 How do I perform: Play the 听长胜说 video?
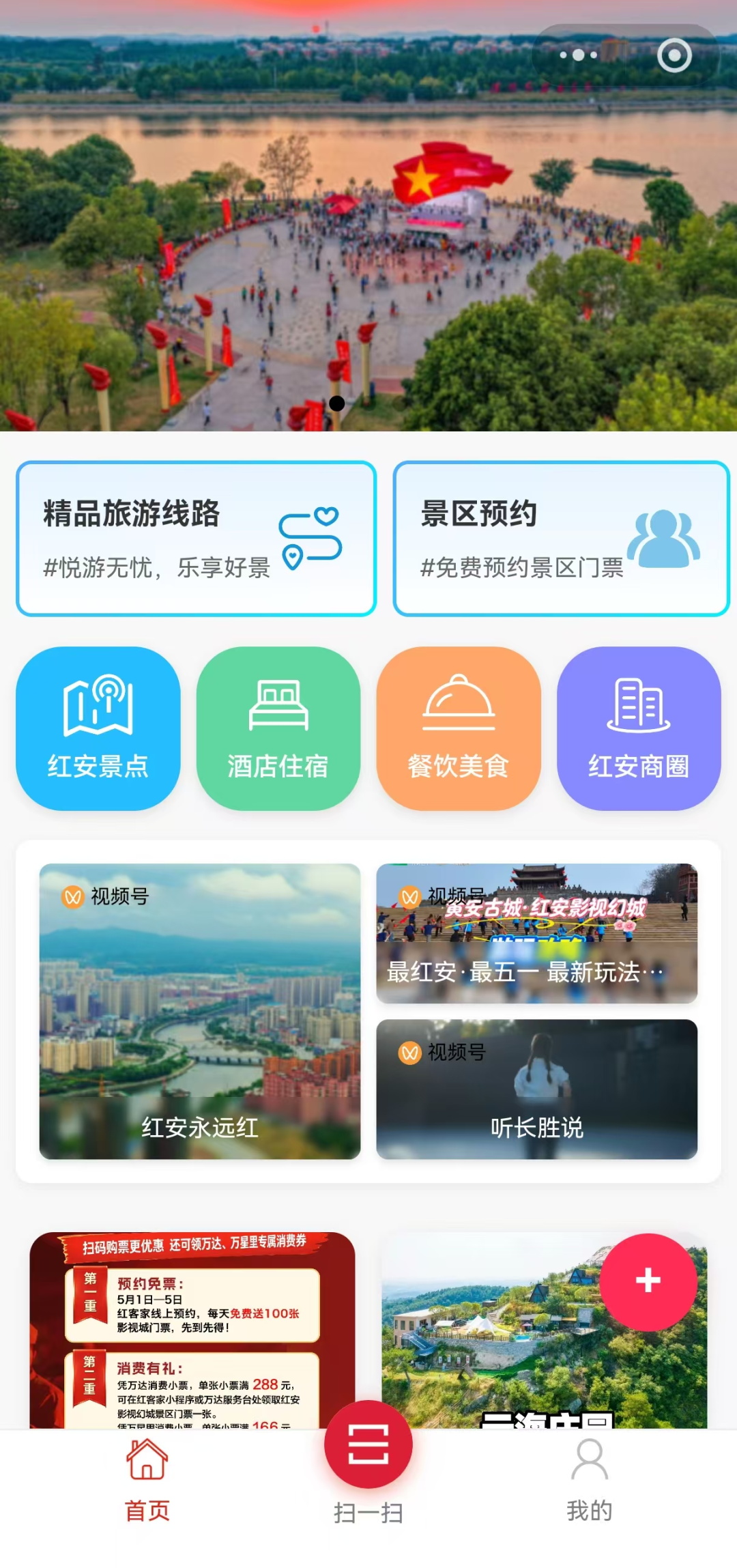point(537,1089)
